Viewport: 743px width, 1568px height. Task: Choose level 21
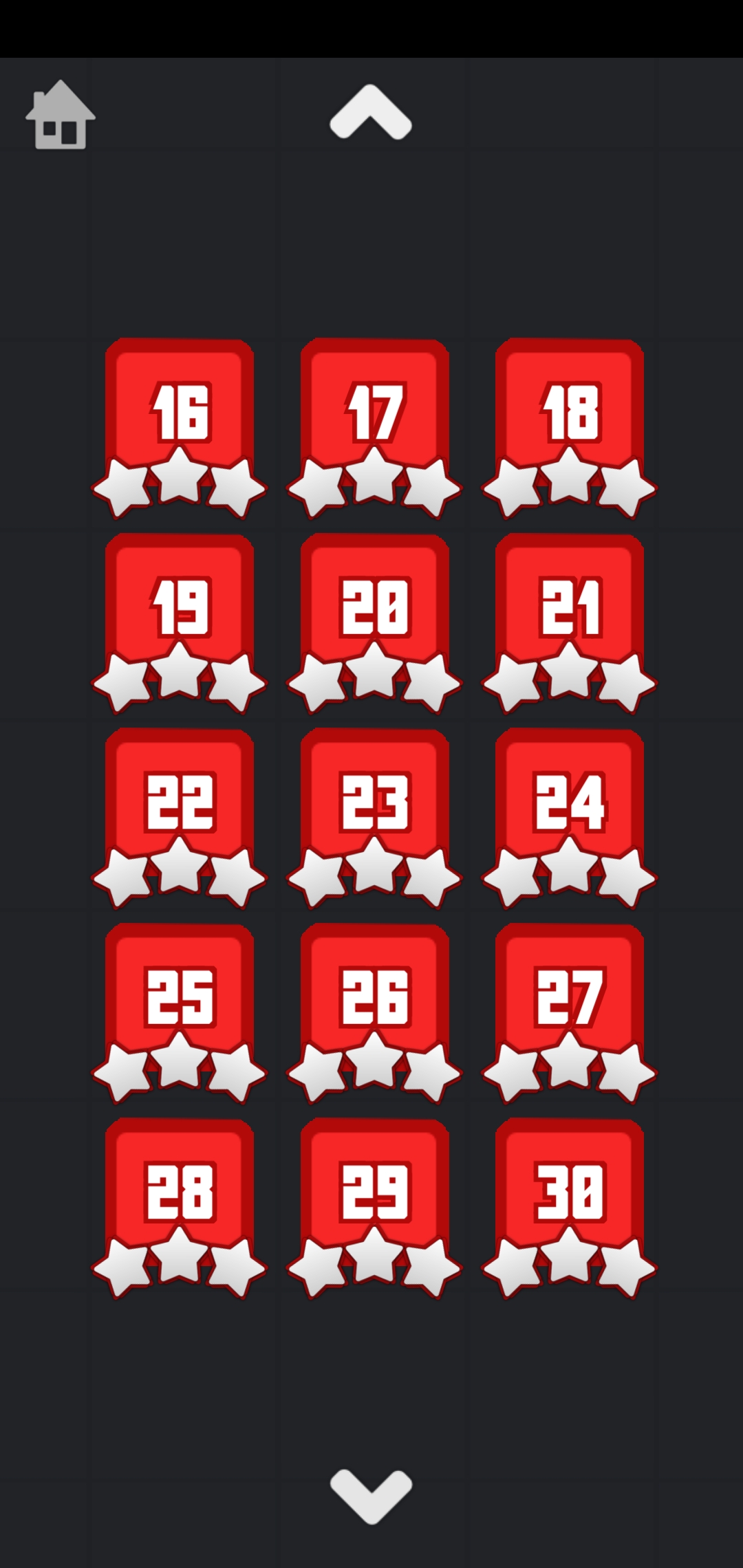[570, 607]
